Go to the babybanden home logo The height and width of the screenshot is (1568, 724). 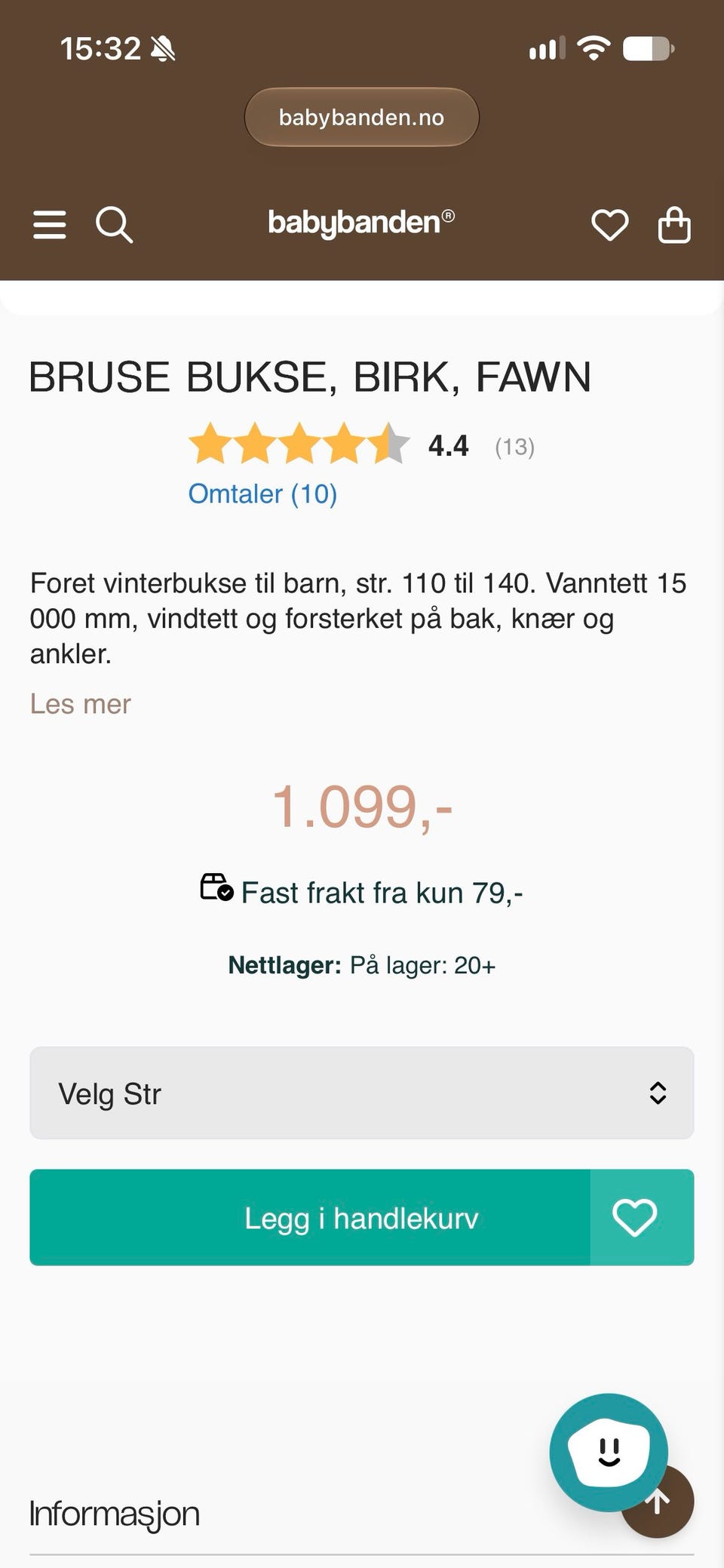click(361, 223)
